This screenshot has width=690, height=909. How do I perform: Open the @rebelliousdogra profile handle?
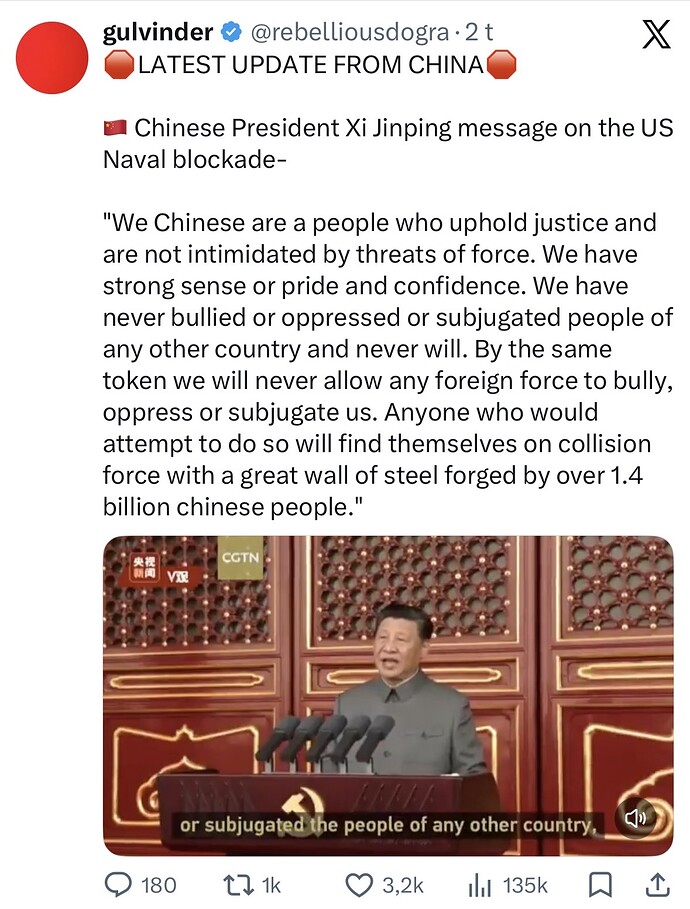(x=347, y=33)
